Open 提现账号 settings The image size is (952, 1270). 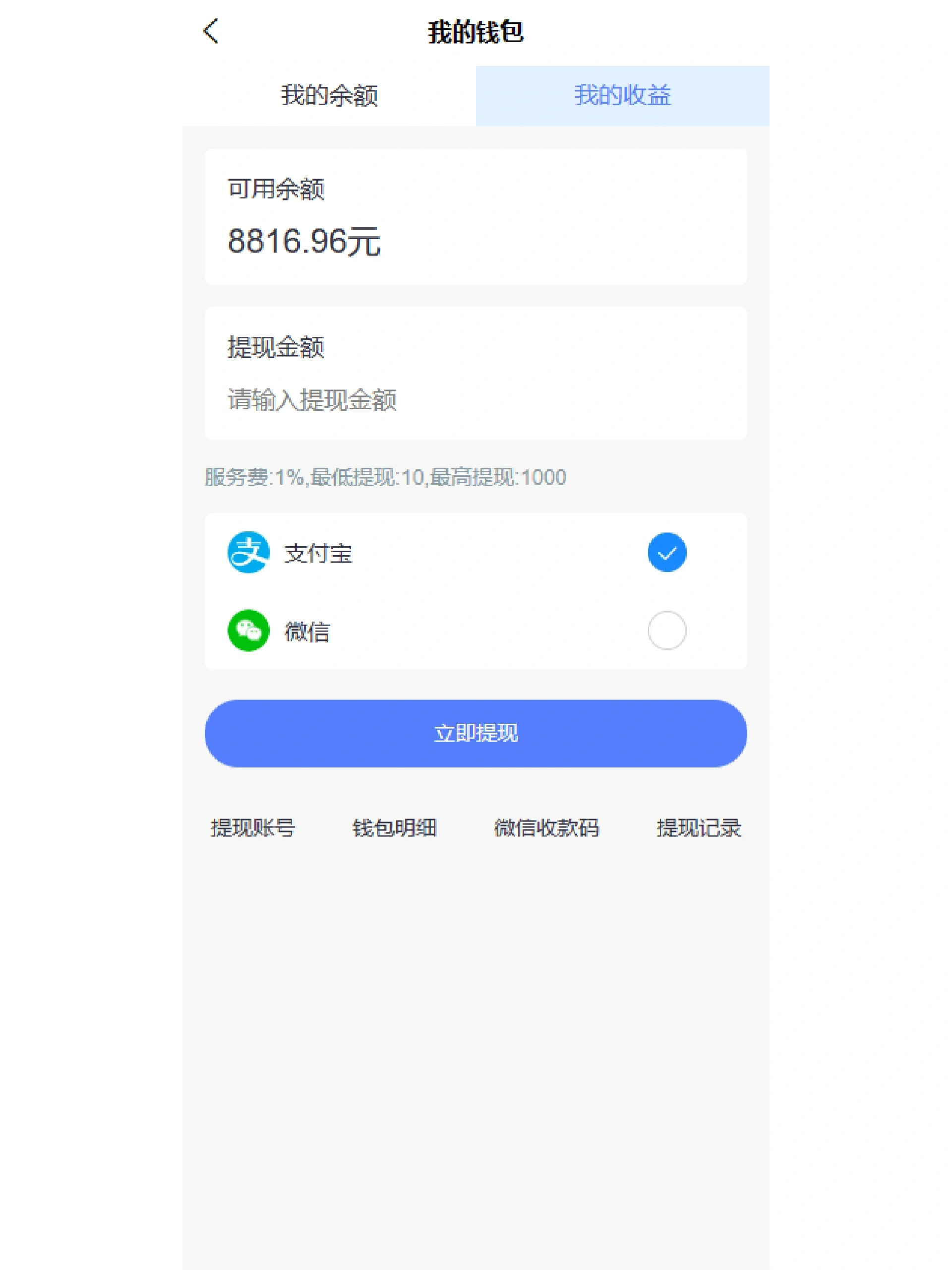[252, 828]
